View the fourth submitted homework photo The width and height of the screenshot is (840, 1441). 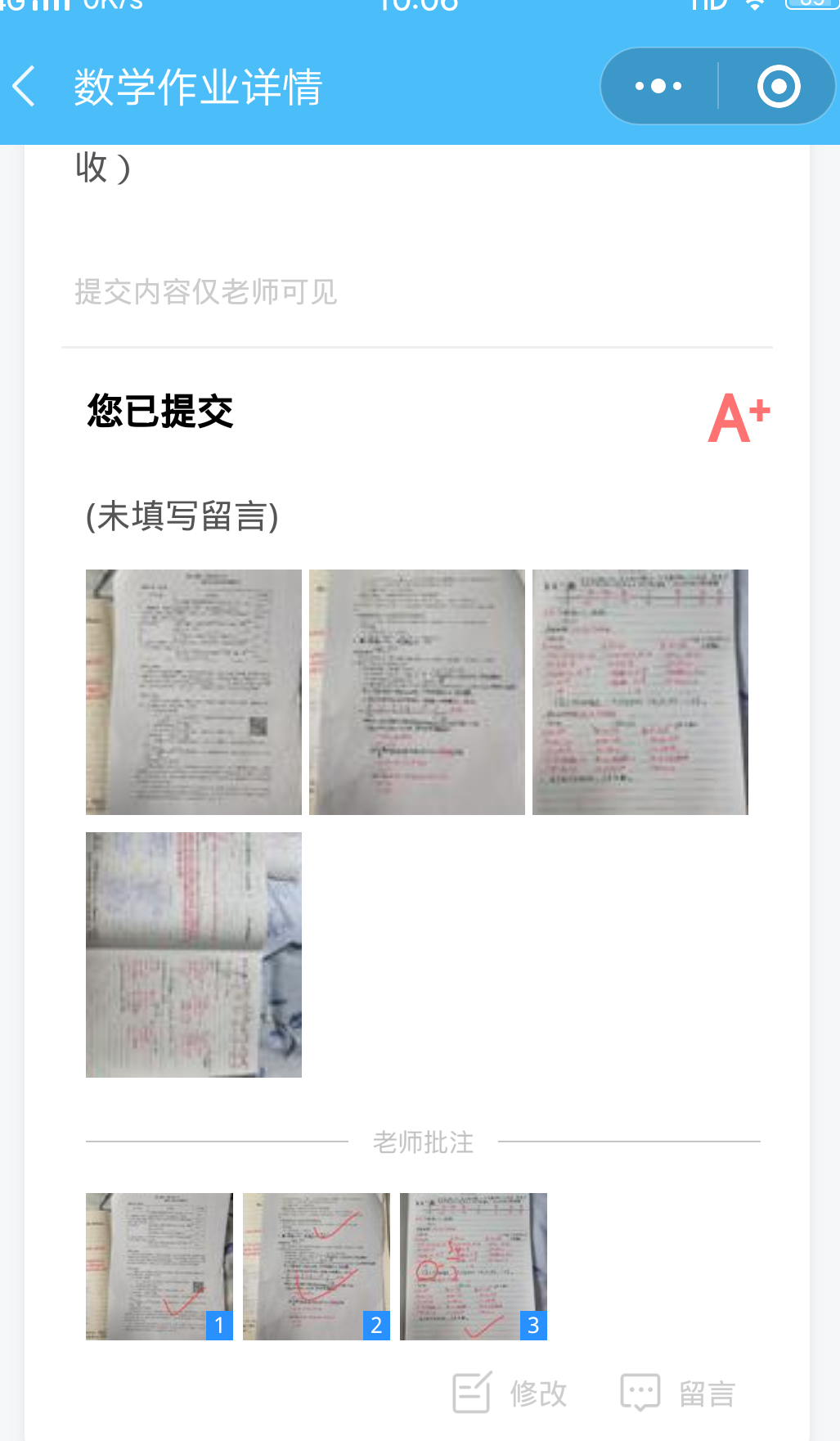194,955
